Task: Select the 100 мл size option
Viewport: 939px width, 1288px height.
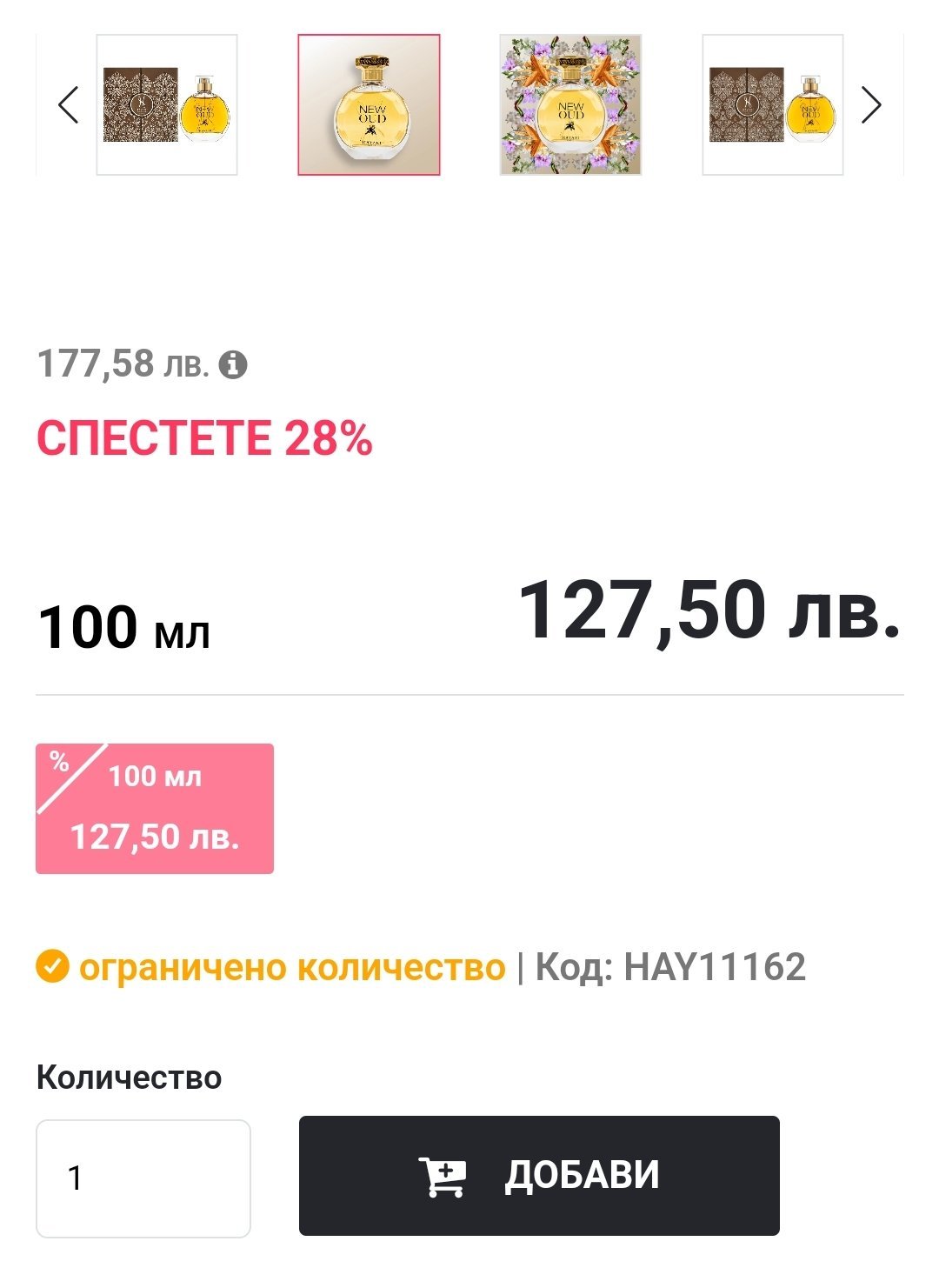Action: [x=155, y=808]
